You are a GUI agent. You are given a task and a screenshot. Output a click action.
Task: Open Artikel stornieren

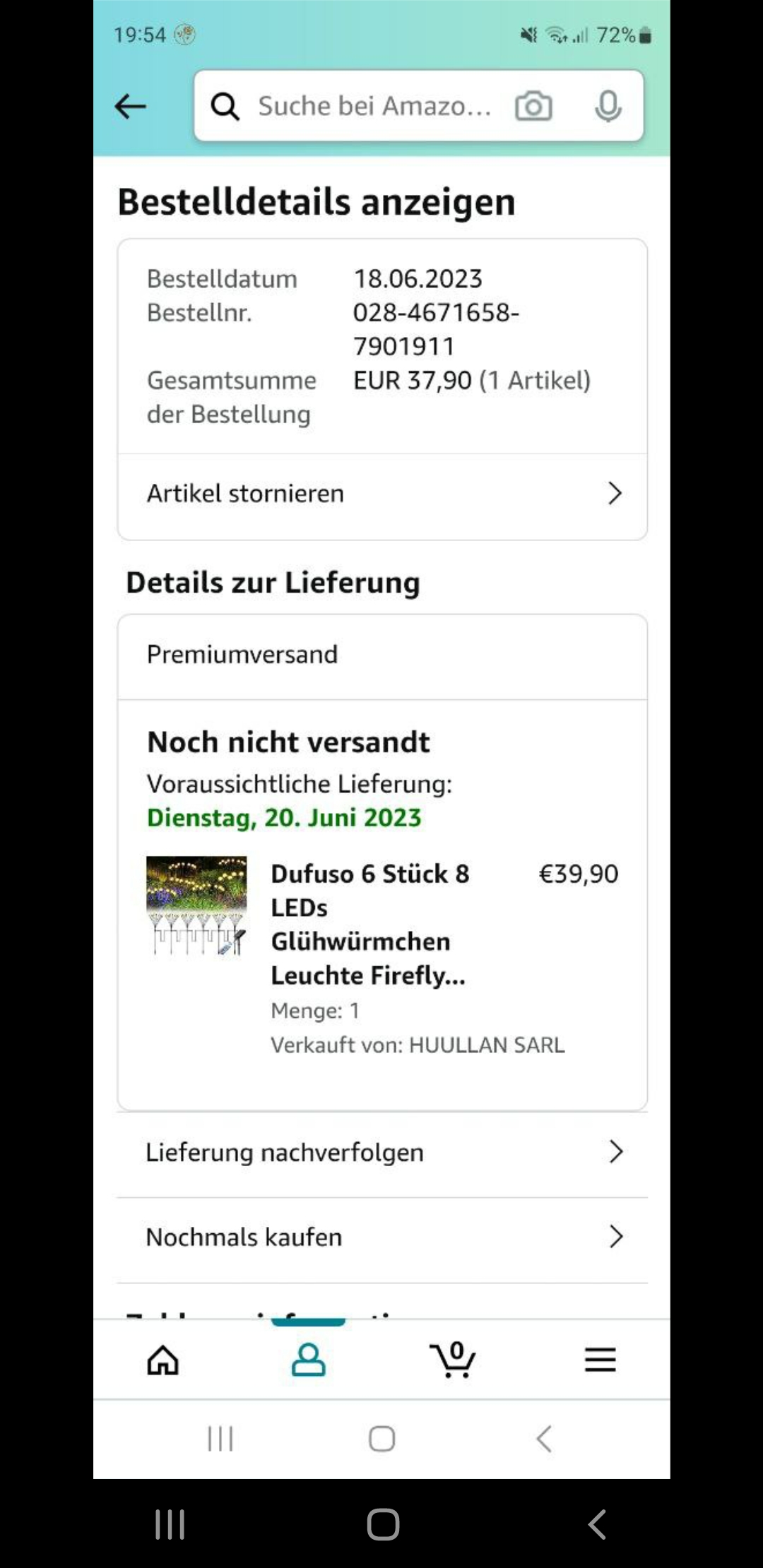click(381, 494)
